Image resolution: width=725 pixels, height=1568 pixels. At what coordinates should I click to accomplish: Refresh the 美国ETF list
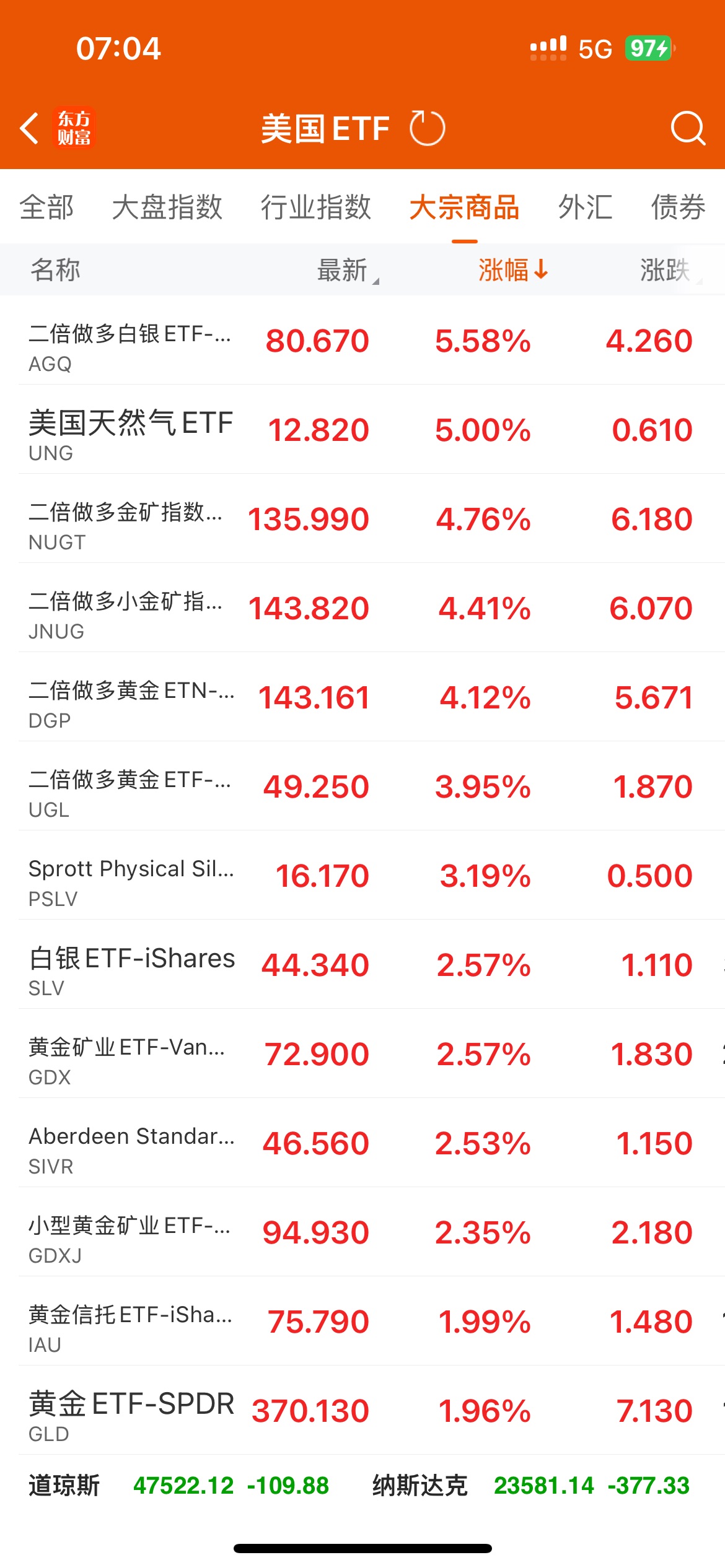click(427, 128)
